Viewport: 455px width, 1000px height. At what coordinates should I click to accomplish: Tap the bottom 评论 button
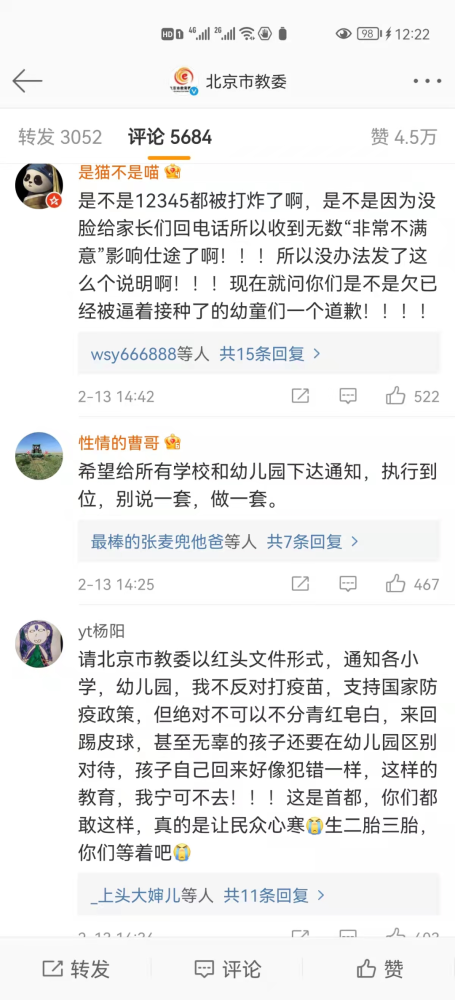227,969
